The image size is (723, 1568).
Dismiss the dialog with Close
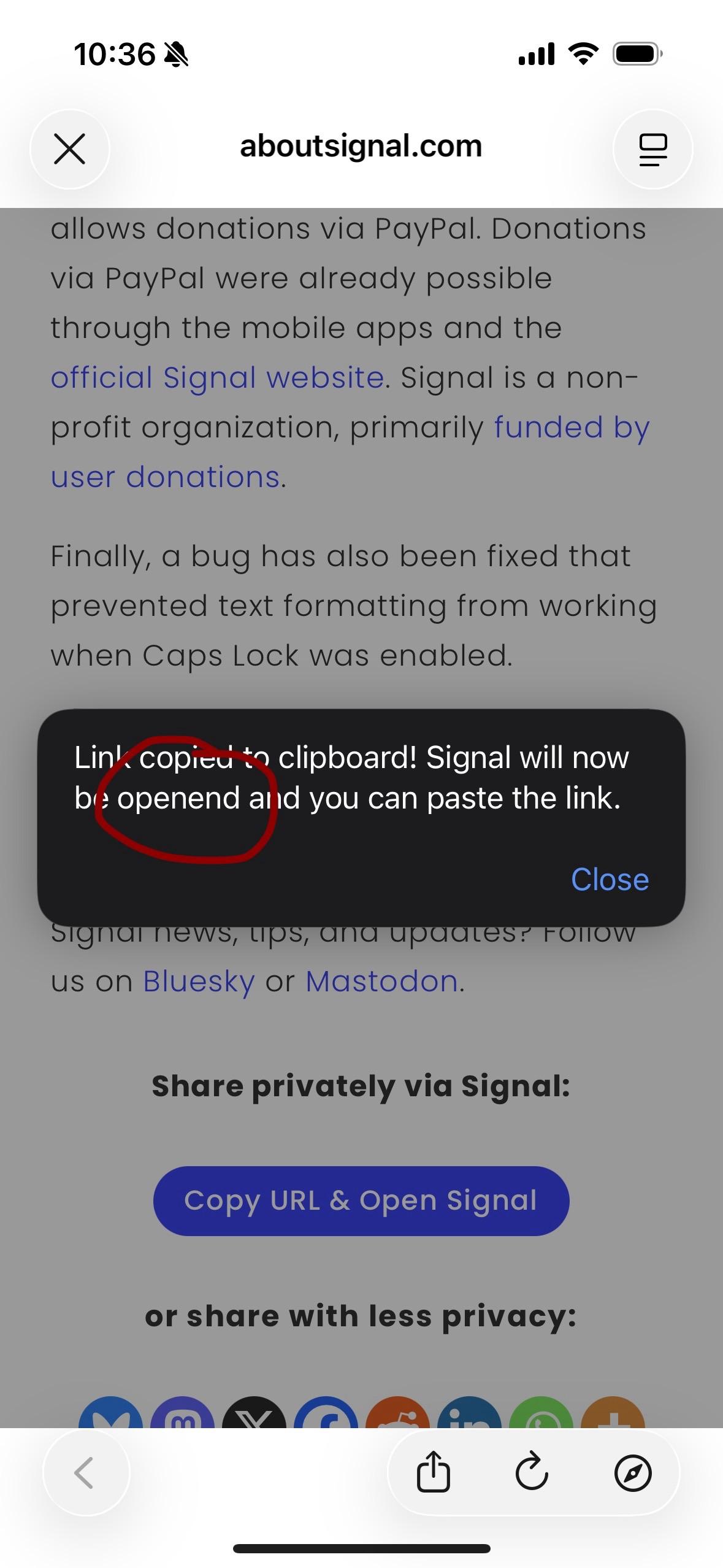click(x=610, y=879)
